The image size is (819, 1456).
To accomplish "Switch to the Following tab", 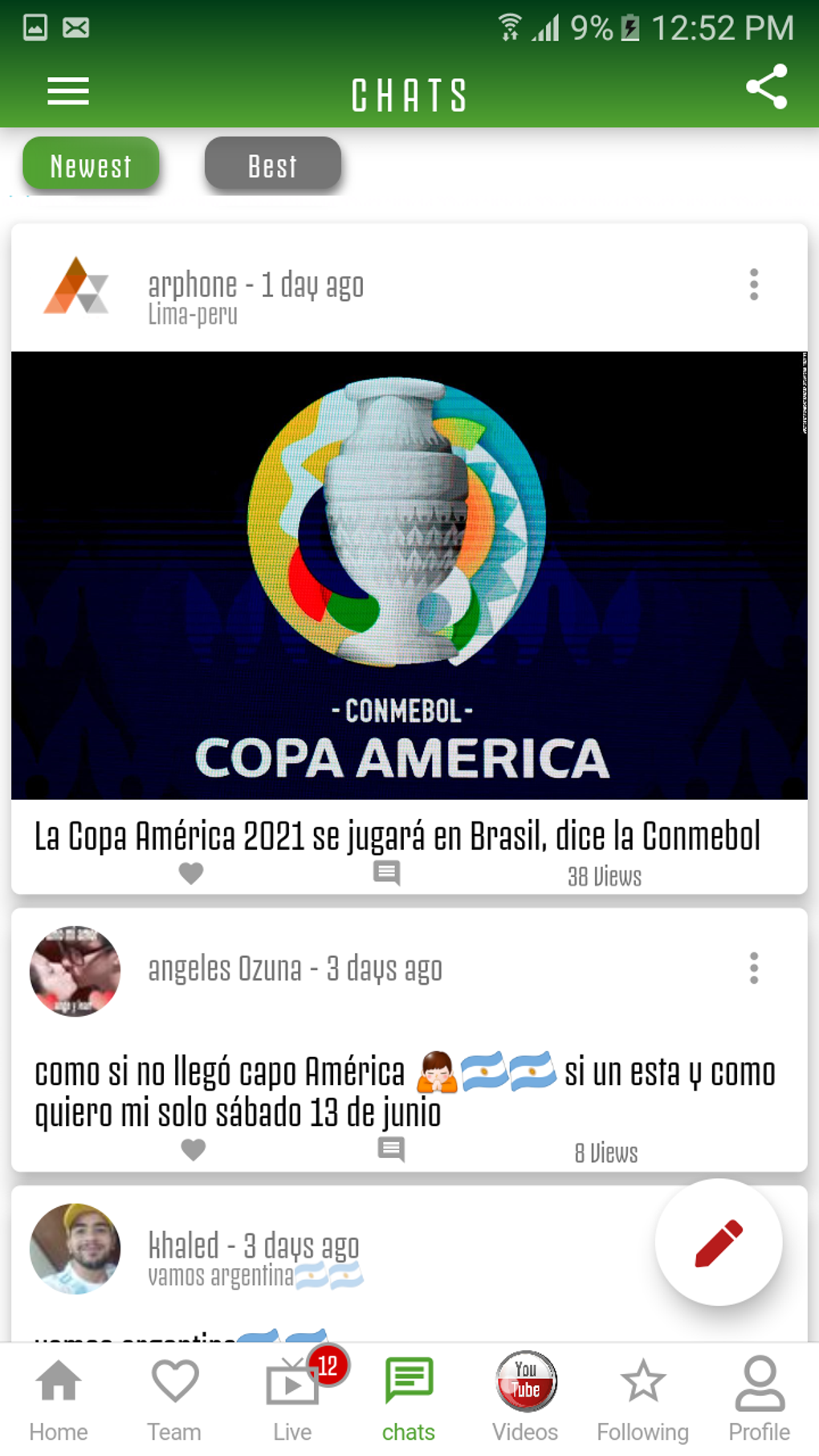I will 642,1399.
